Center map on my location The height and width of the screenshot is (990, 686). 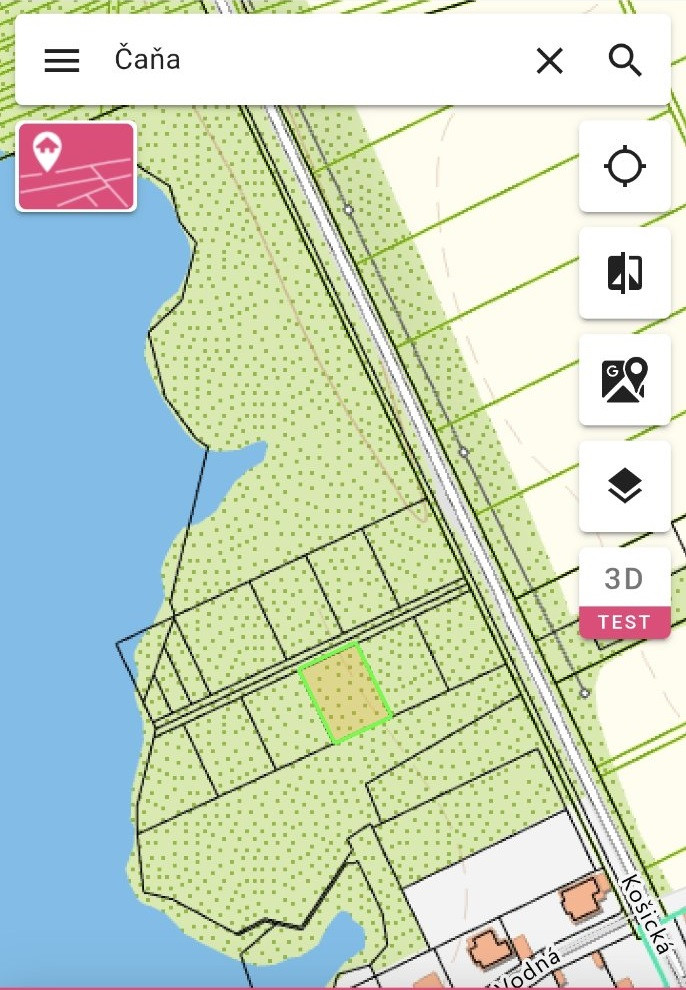click(625, 166)
